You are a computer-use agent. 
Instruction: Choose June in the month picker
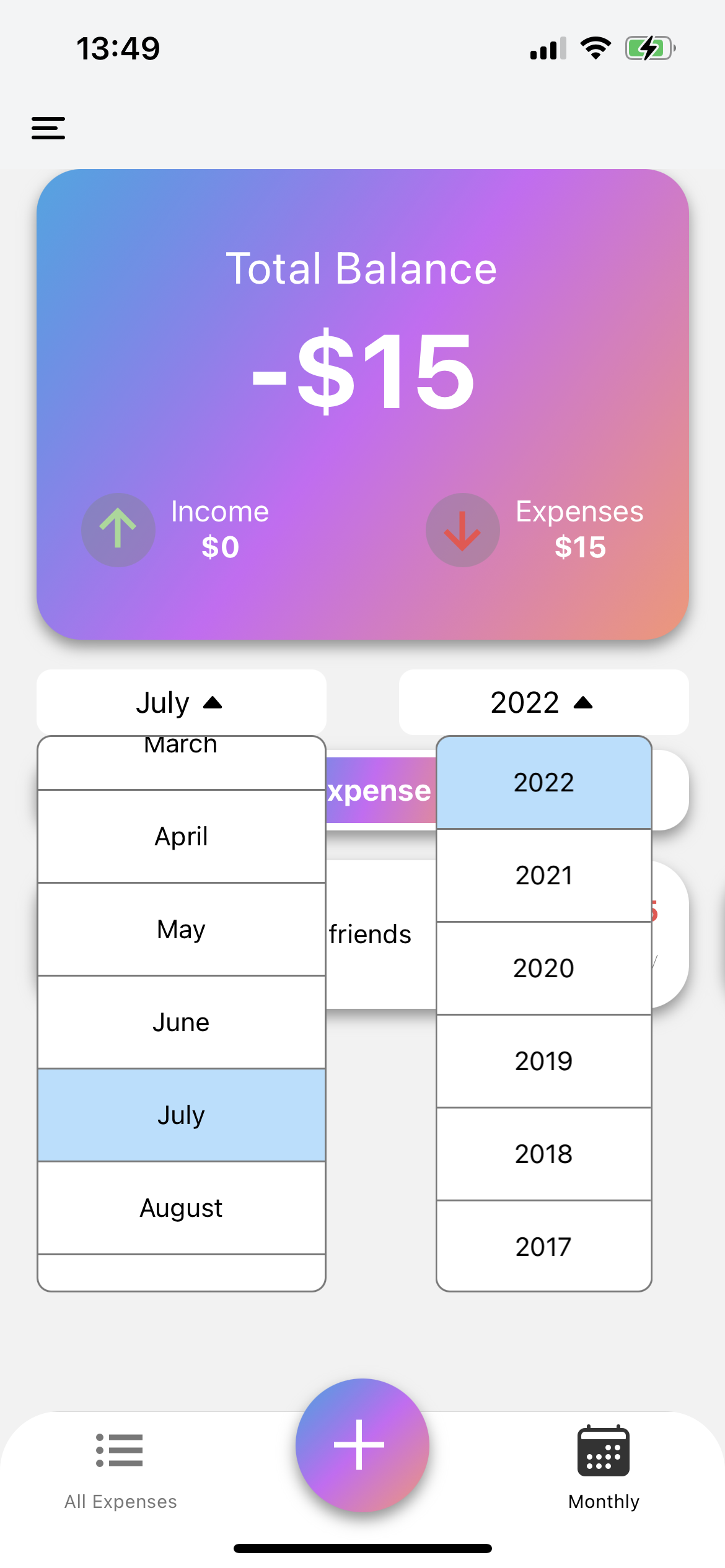pyautogui.click(x=181, y=1022)
